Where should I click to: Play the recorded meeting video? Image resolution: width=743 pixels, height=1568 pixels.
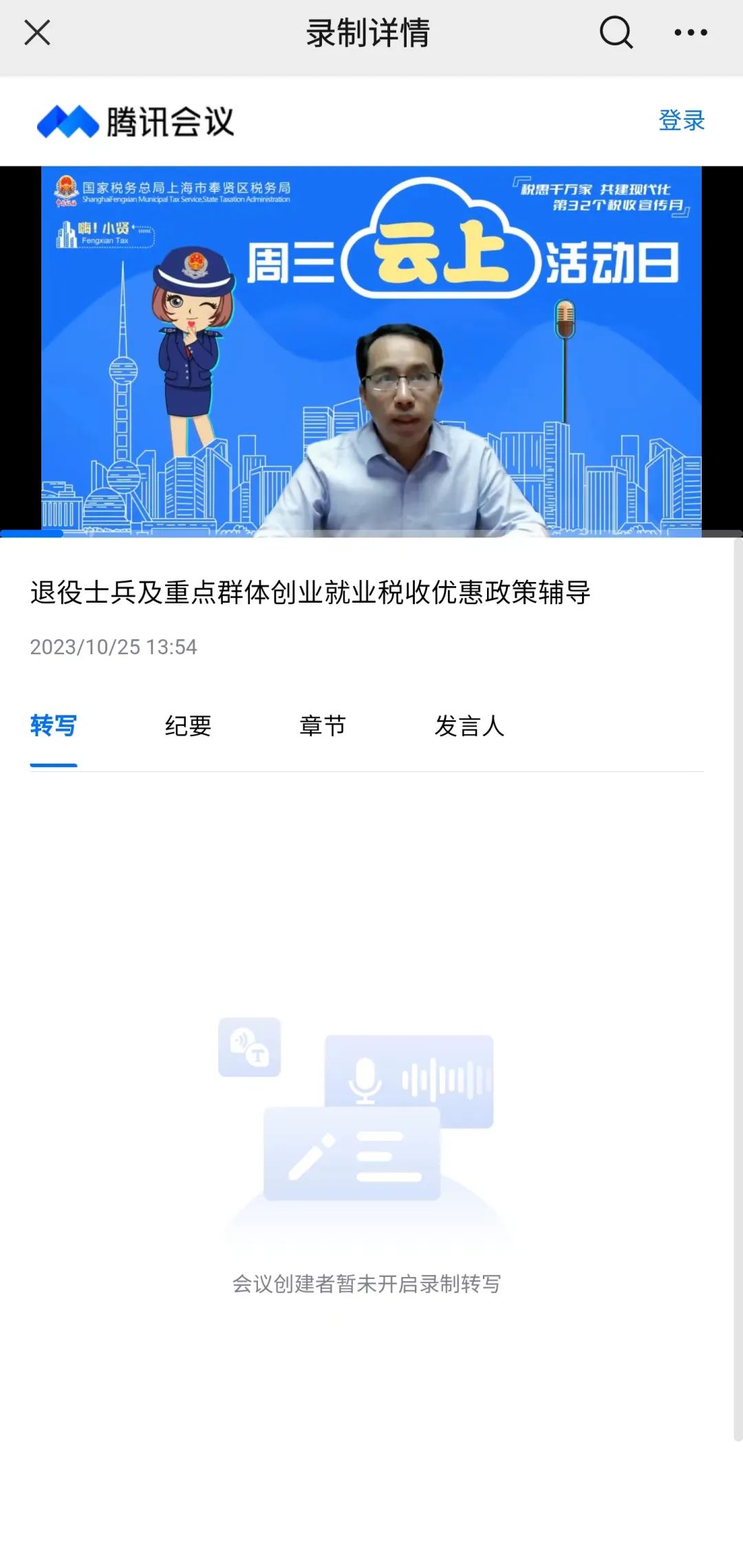click(x=371, y=351)
